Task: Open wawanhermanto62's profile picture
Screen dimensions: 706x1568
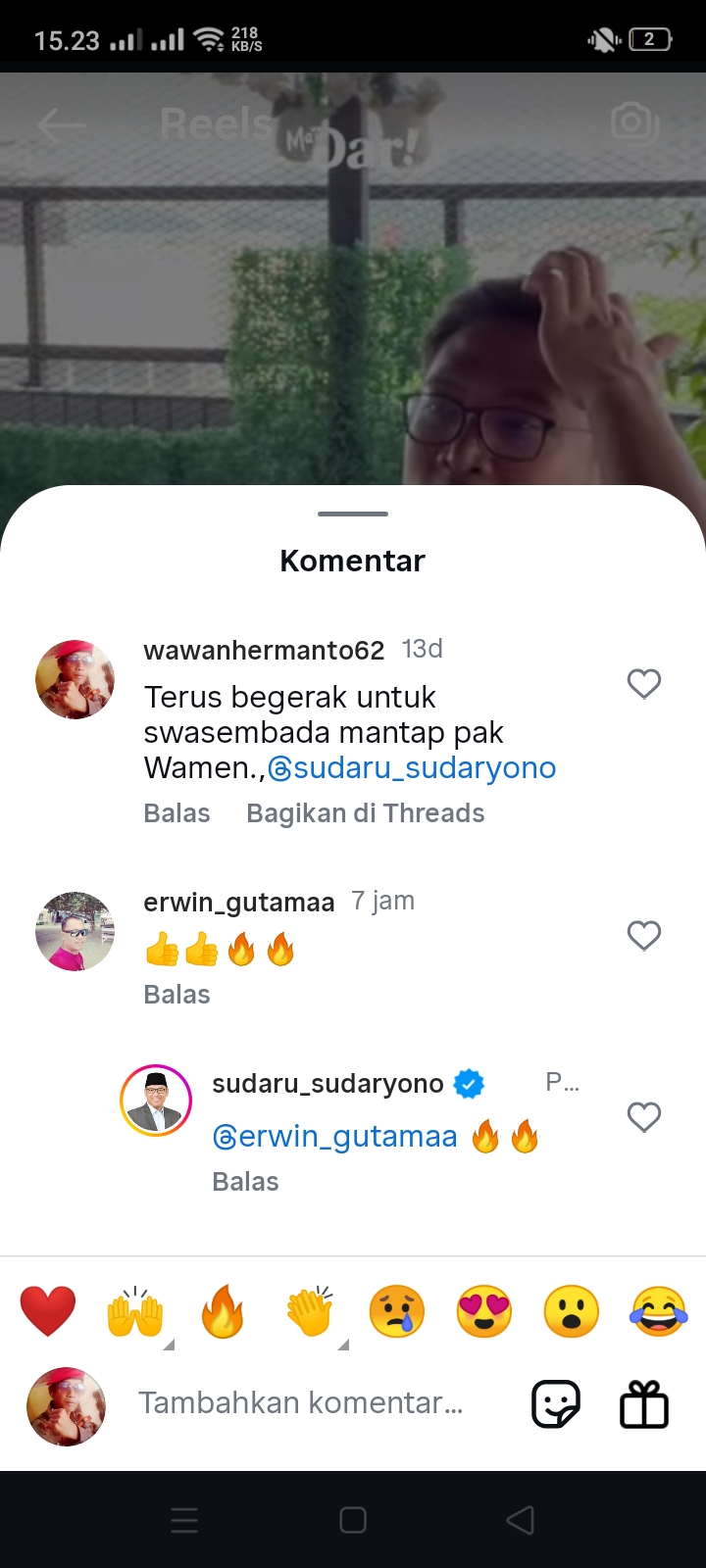Action: click(75, 680)
